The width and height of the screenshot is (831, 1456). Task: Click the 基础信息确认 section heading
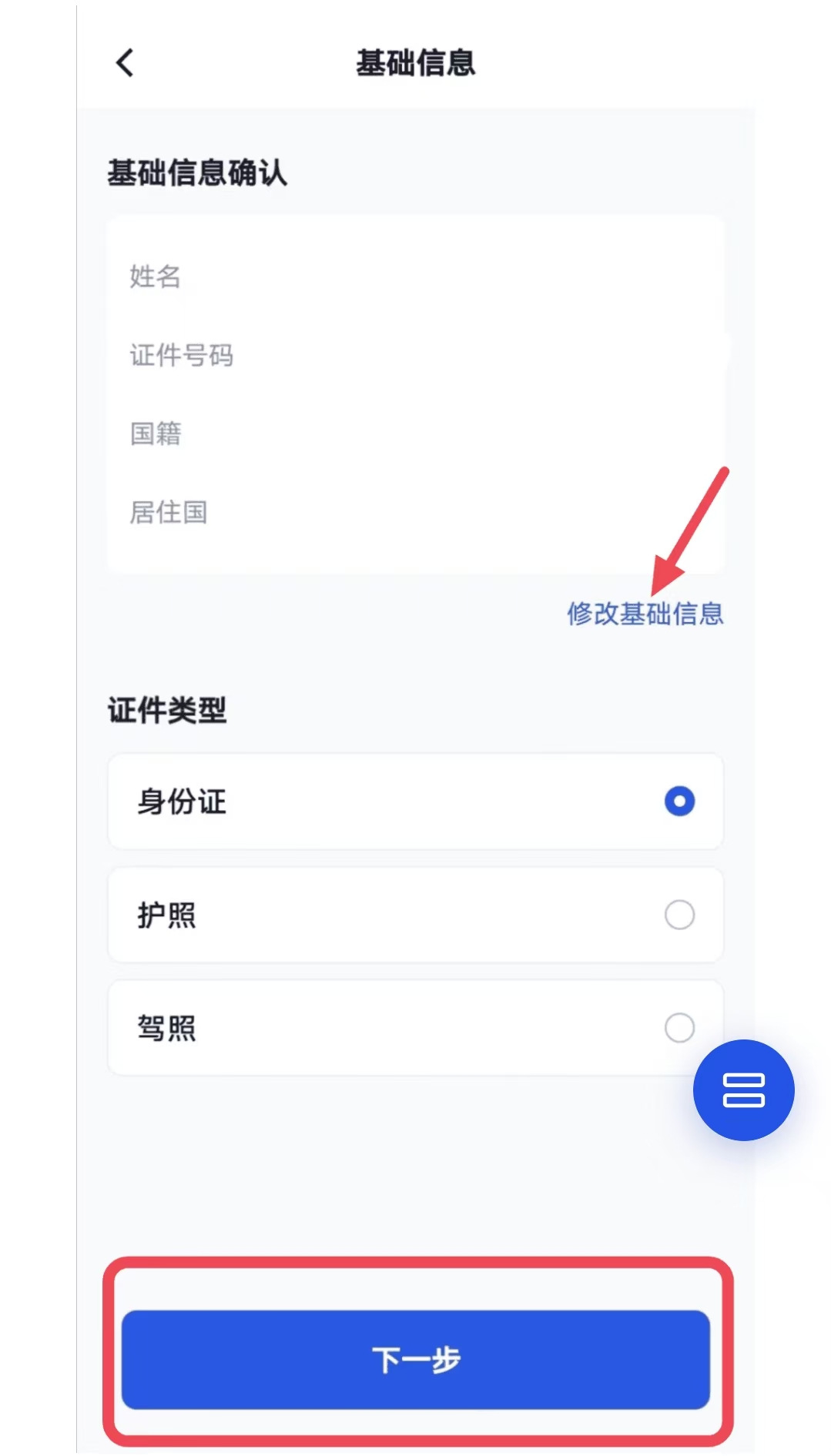click(x=198, y=172)
